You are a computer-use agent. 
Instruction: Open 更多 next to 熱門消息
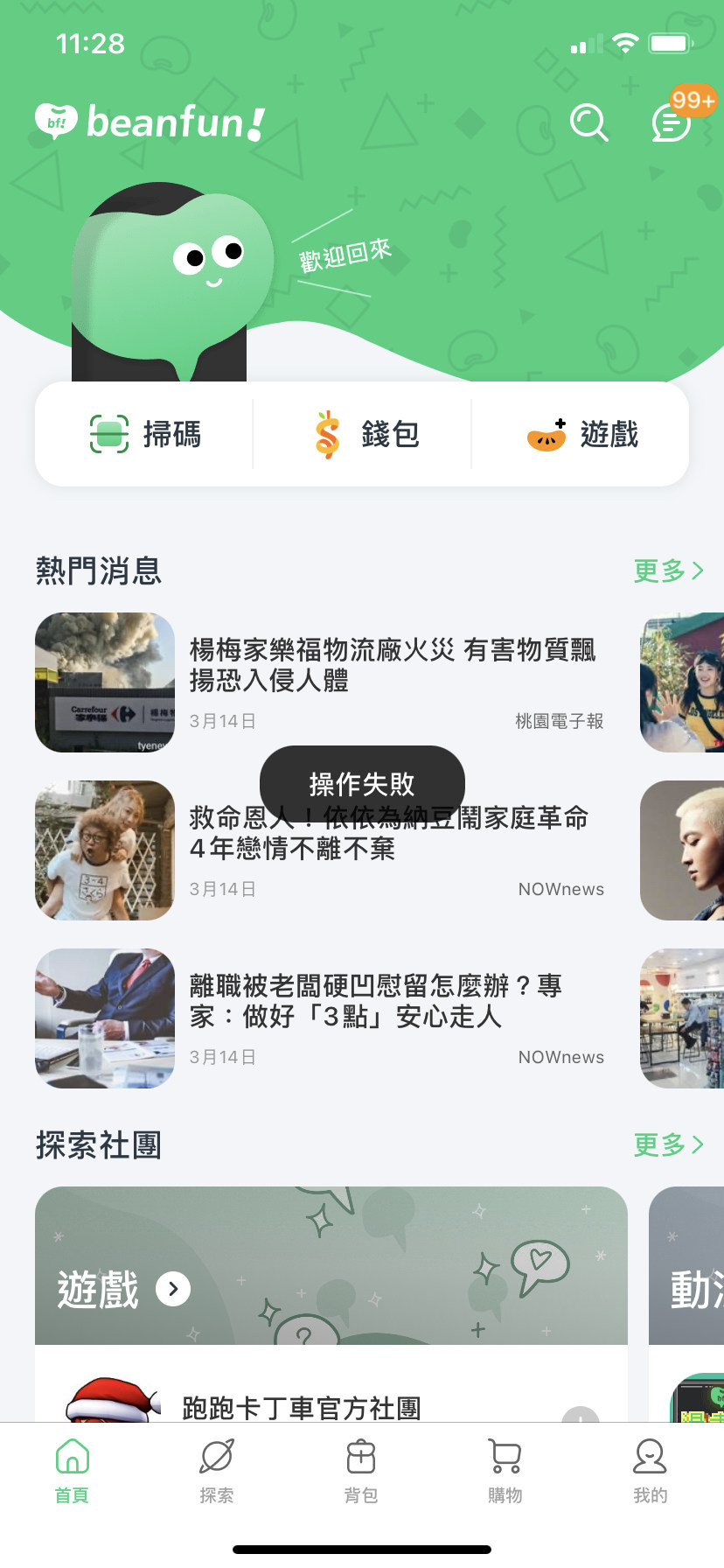click(669, 570)
